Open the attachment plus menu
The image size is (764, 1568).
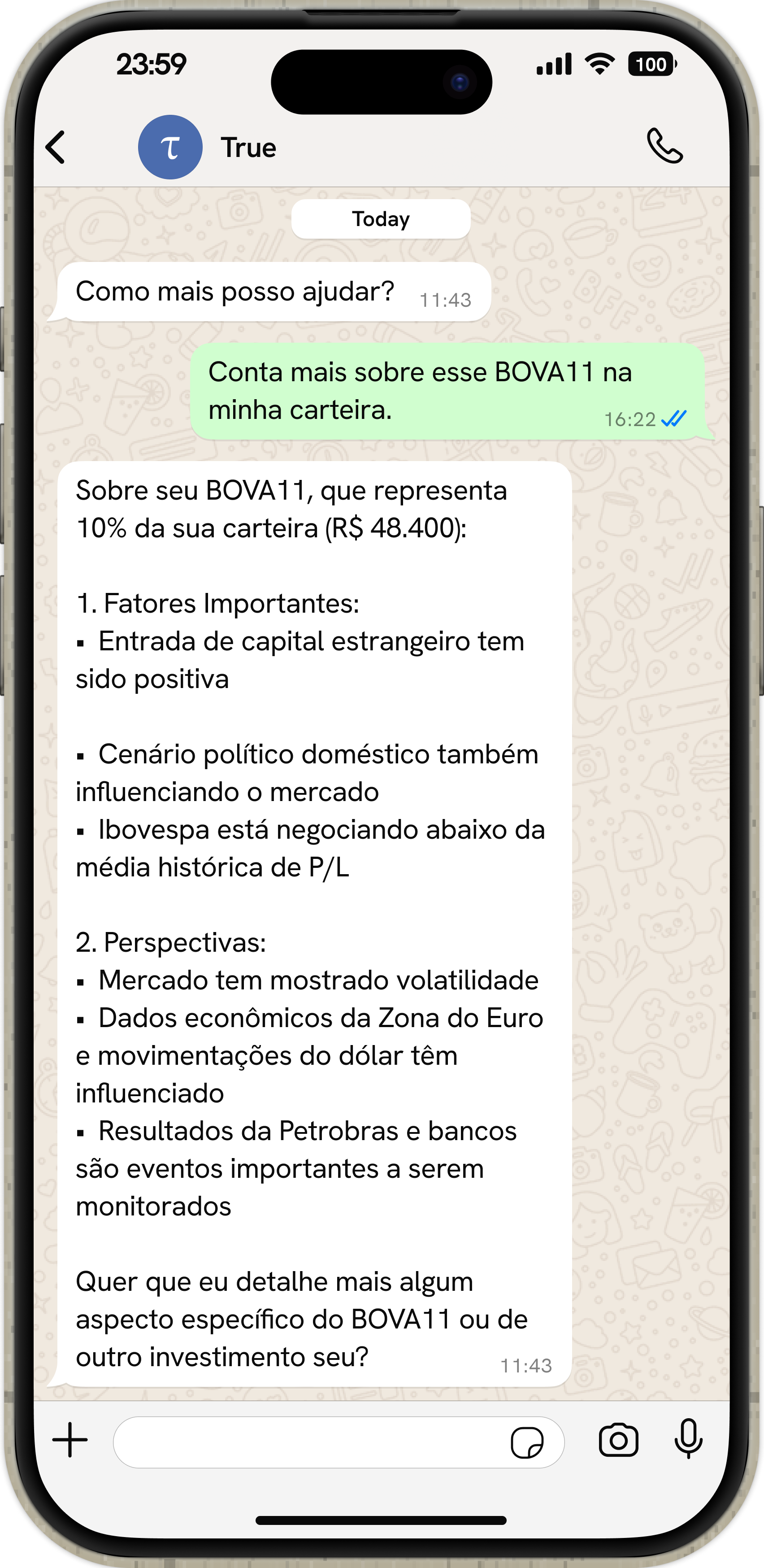(70, 1440)
